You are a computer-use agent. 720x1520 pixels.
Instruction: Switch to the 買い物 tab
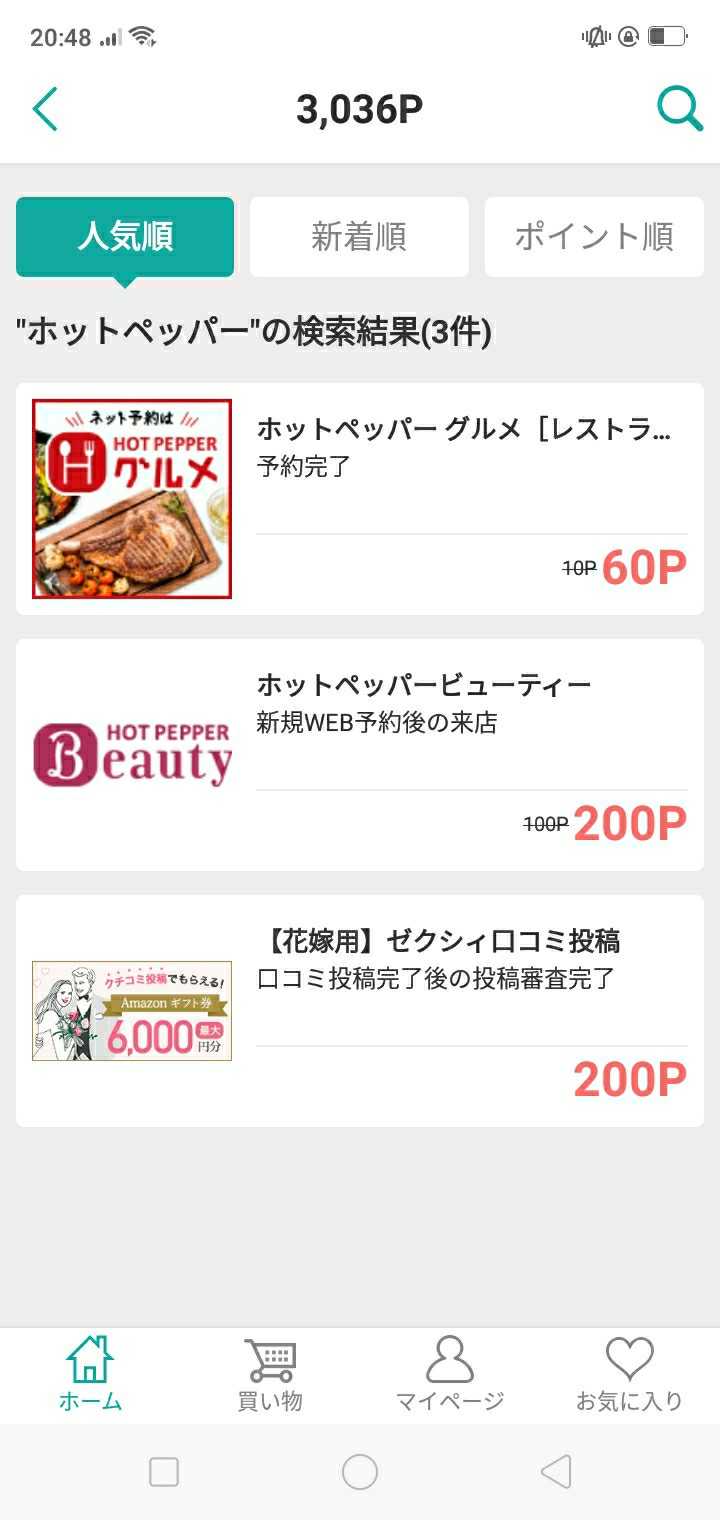(x=270, y=1374)
